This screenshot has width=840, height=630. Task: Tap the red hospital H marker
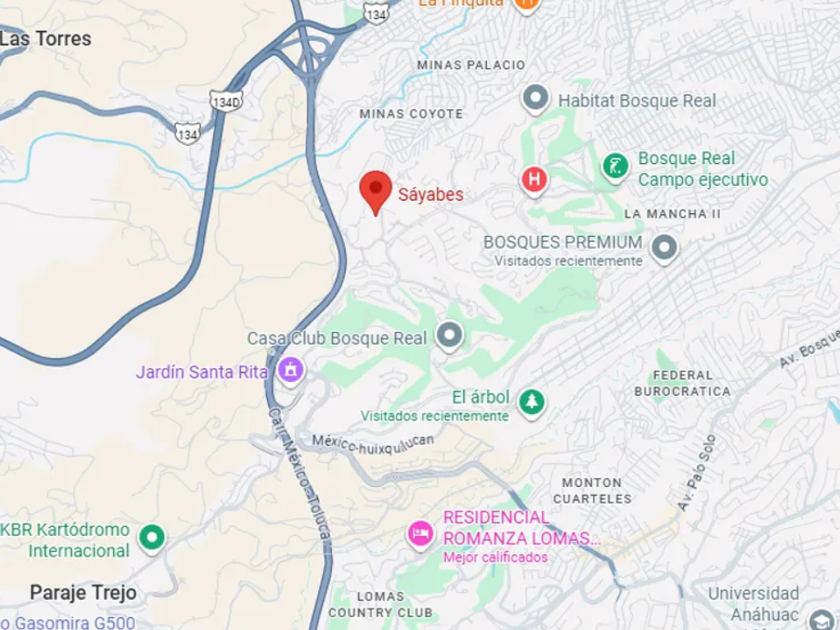(x=535, y=180)
